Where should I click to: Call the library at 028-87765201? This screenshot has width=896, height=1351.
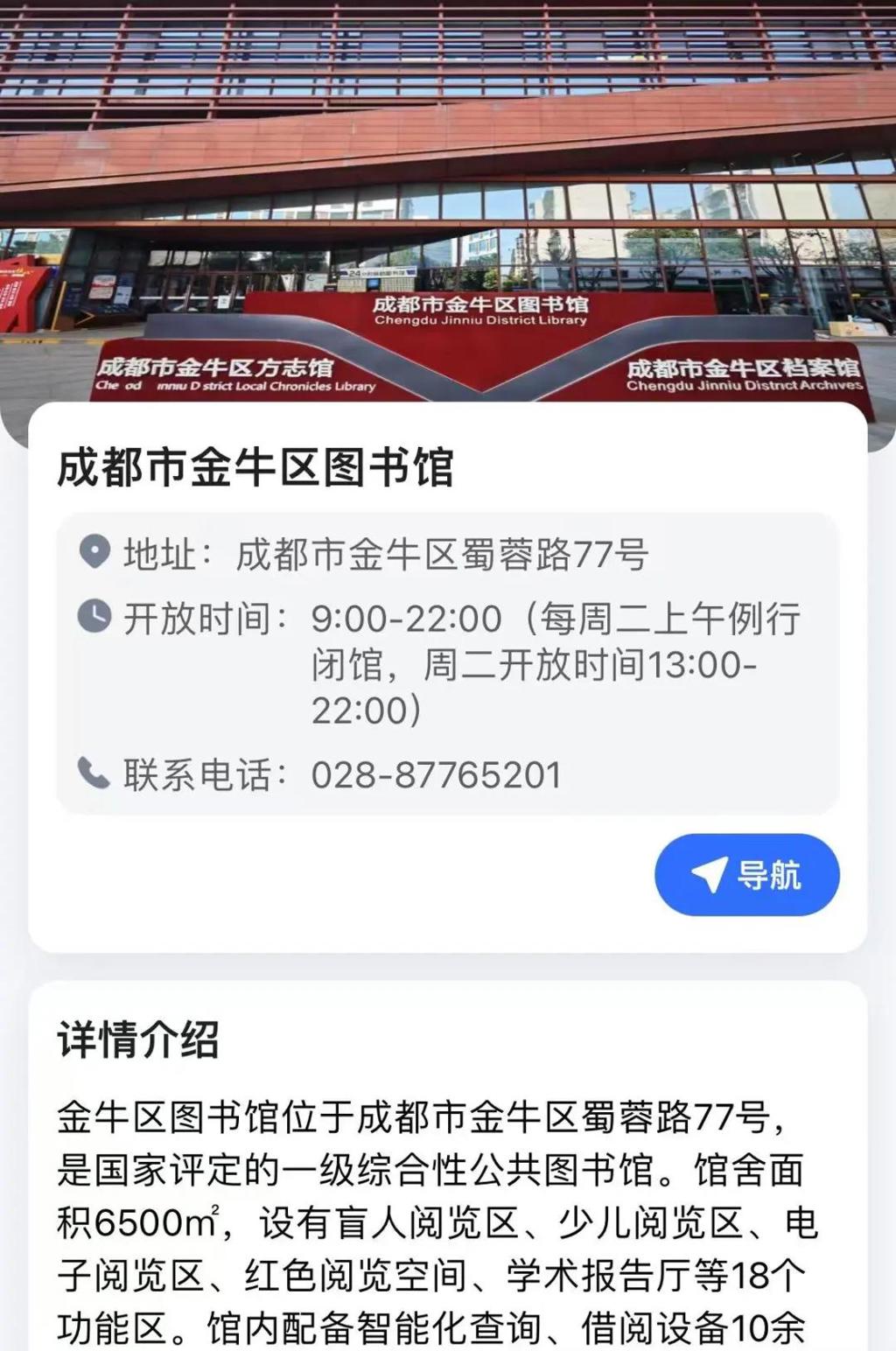point(436,775)
